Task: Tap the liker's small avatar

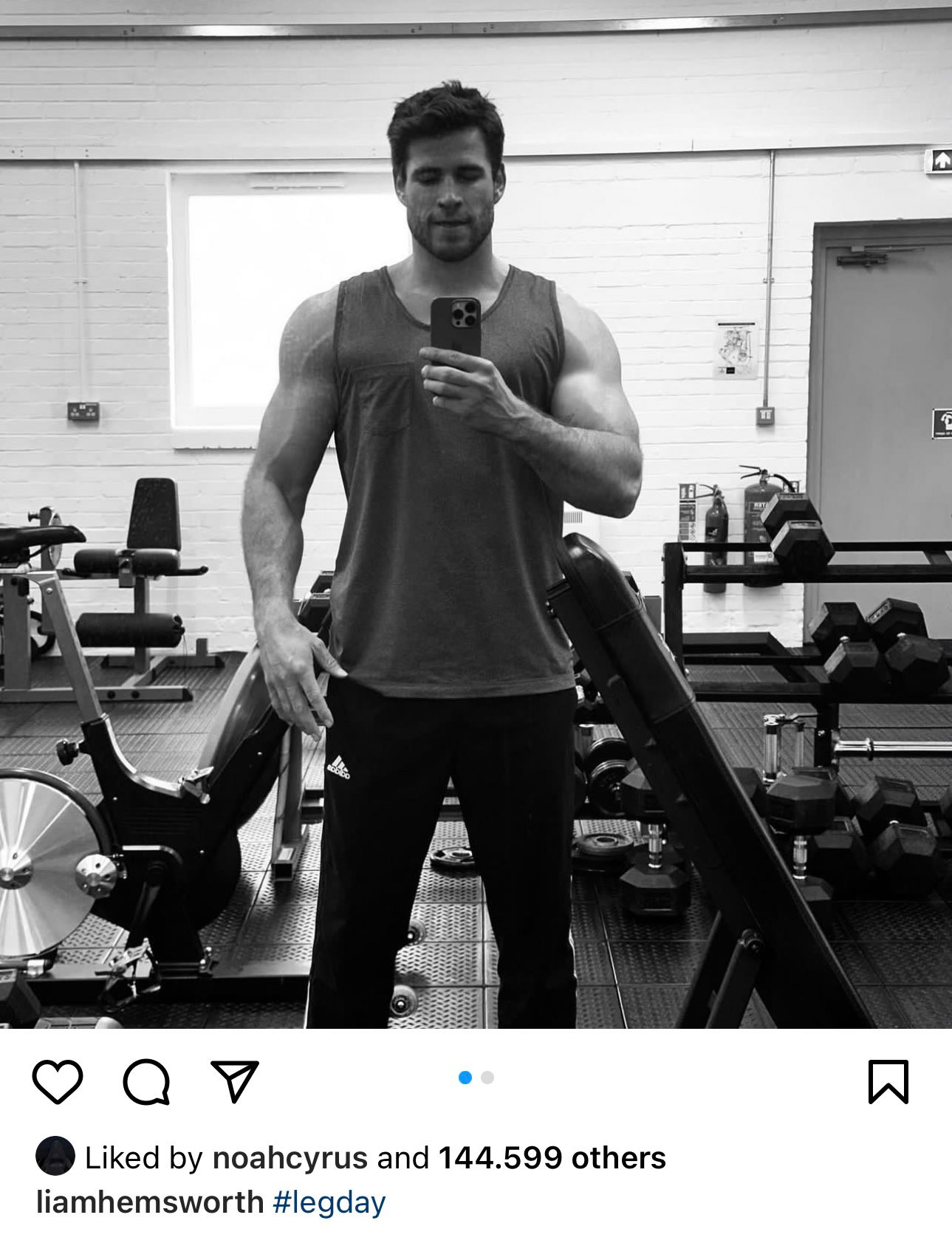Action: pos(55,1156)
